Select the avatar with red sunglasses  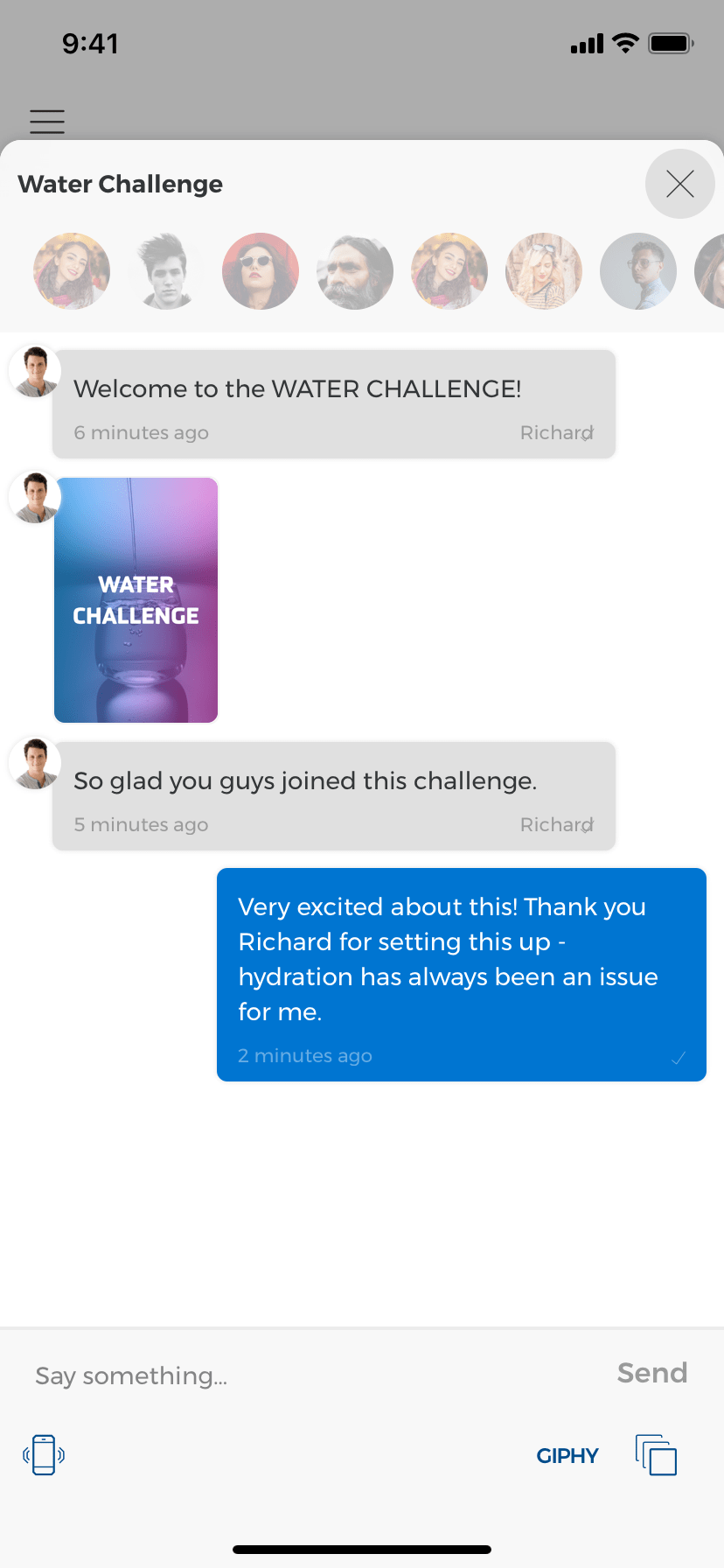[261, 271]
